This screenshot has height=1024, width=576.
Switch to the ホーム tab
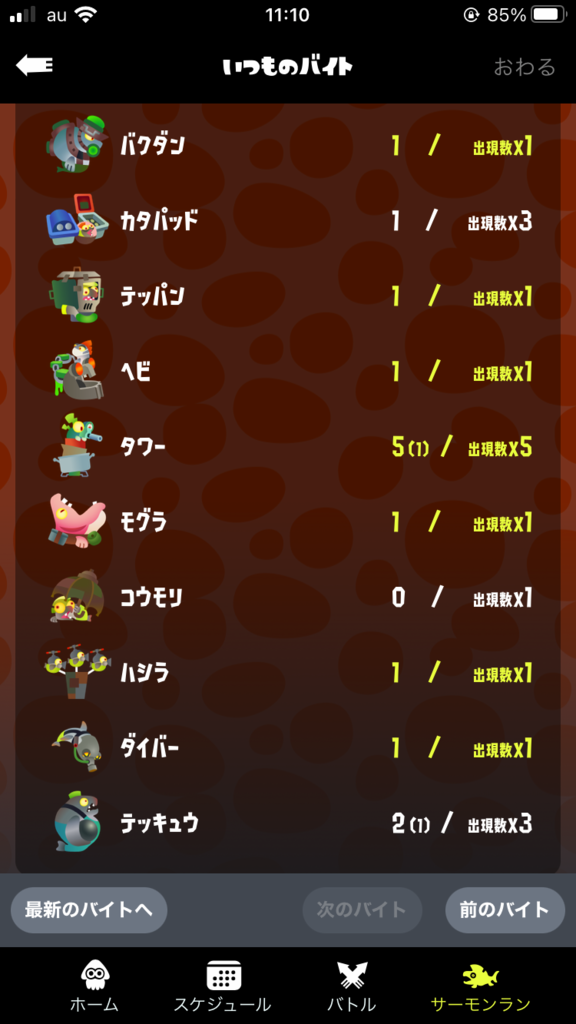coord(94,986)
